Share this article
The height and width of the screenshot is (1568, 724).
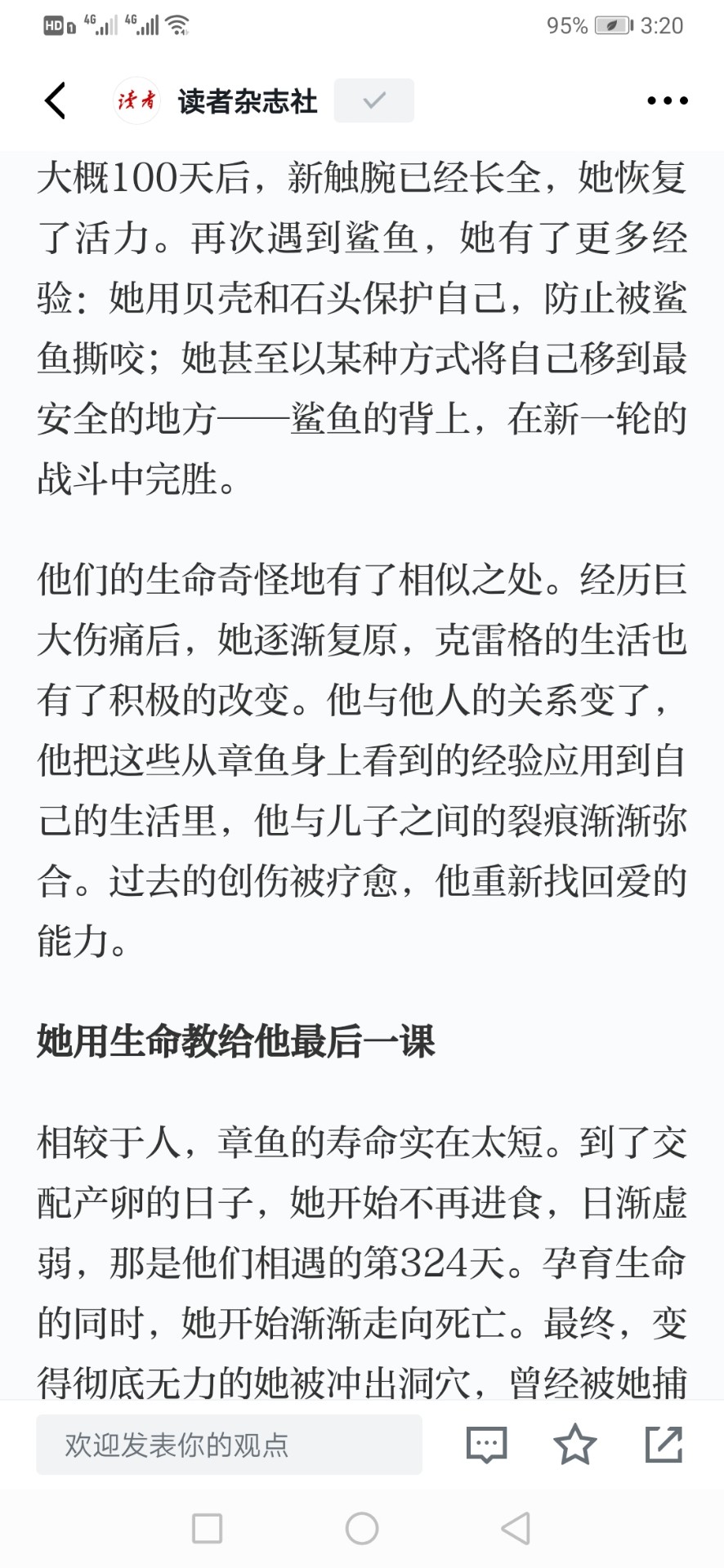pyautogui.click(x=664, y=1444)
